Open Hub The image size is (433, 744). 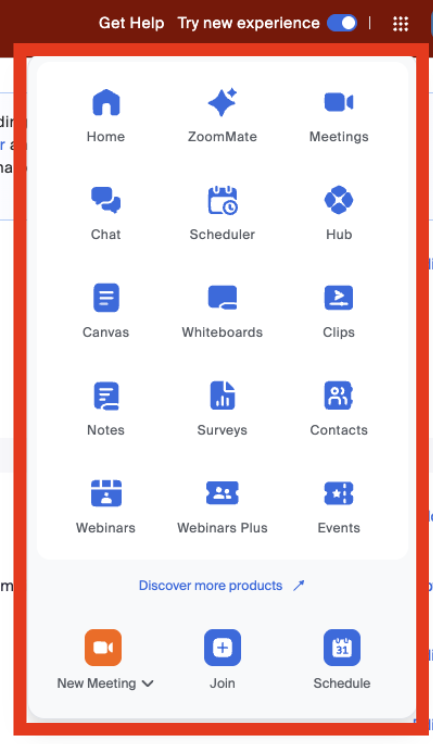point(339,213)
